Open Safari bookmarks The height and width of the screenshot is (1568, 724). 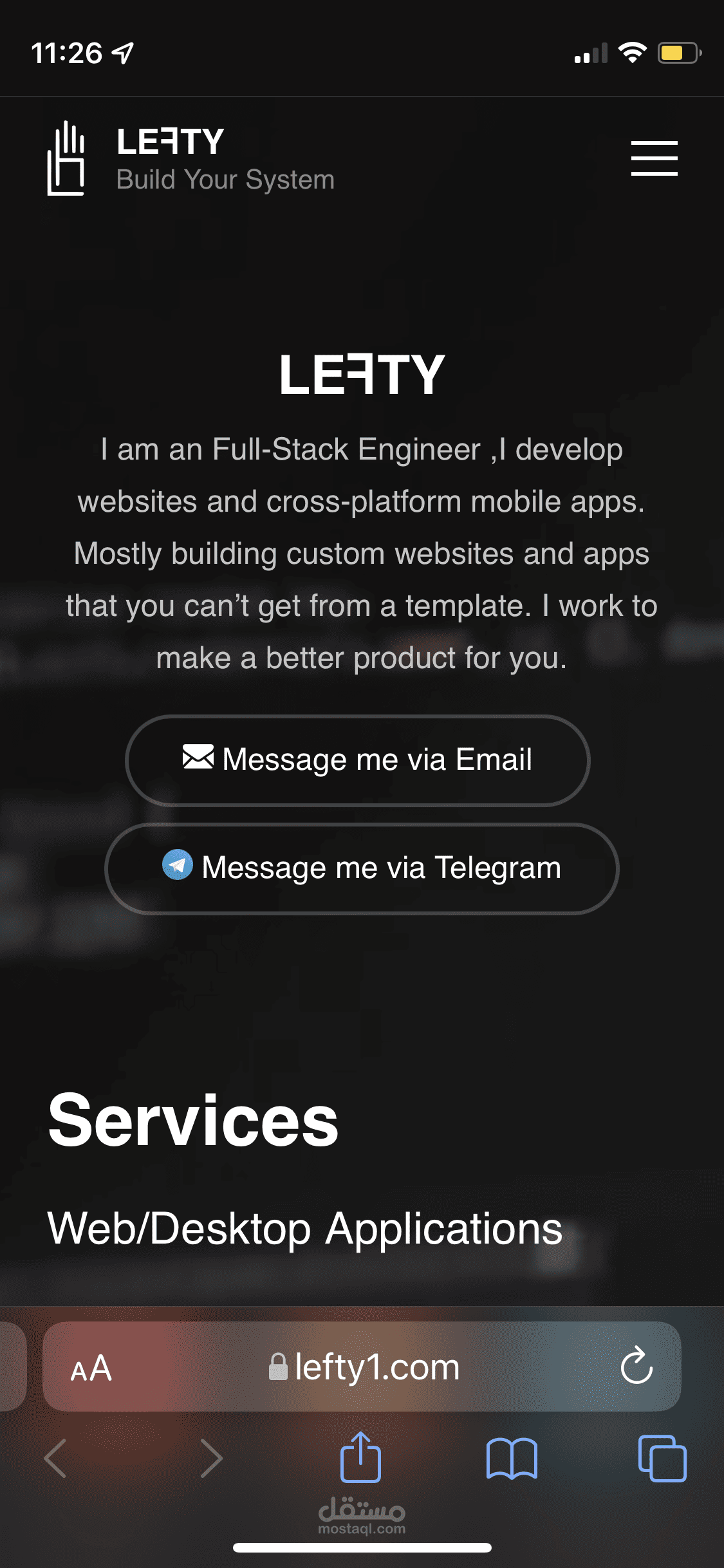tap(512, 1459)
